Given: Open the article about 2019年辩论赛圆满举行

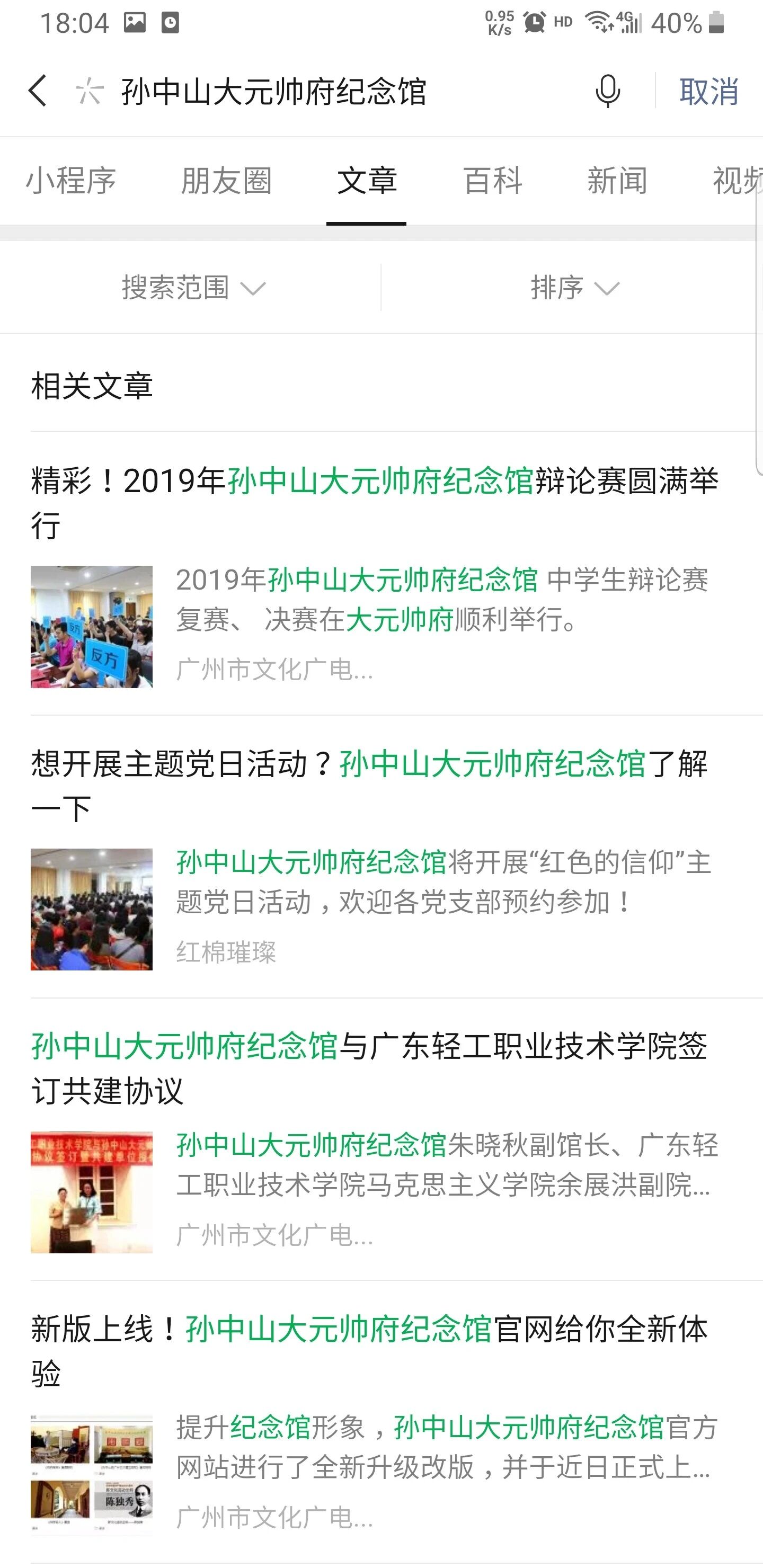Looking at the screenshot, I should coord(381,573).
